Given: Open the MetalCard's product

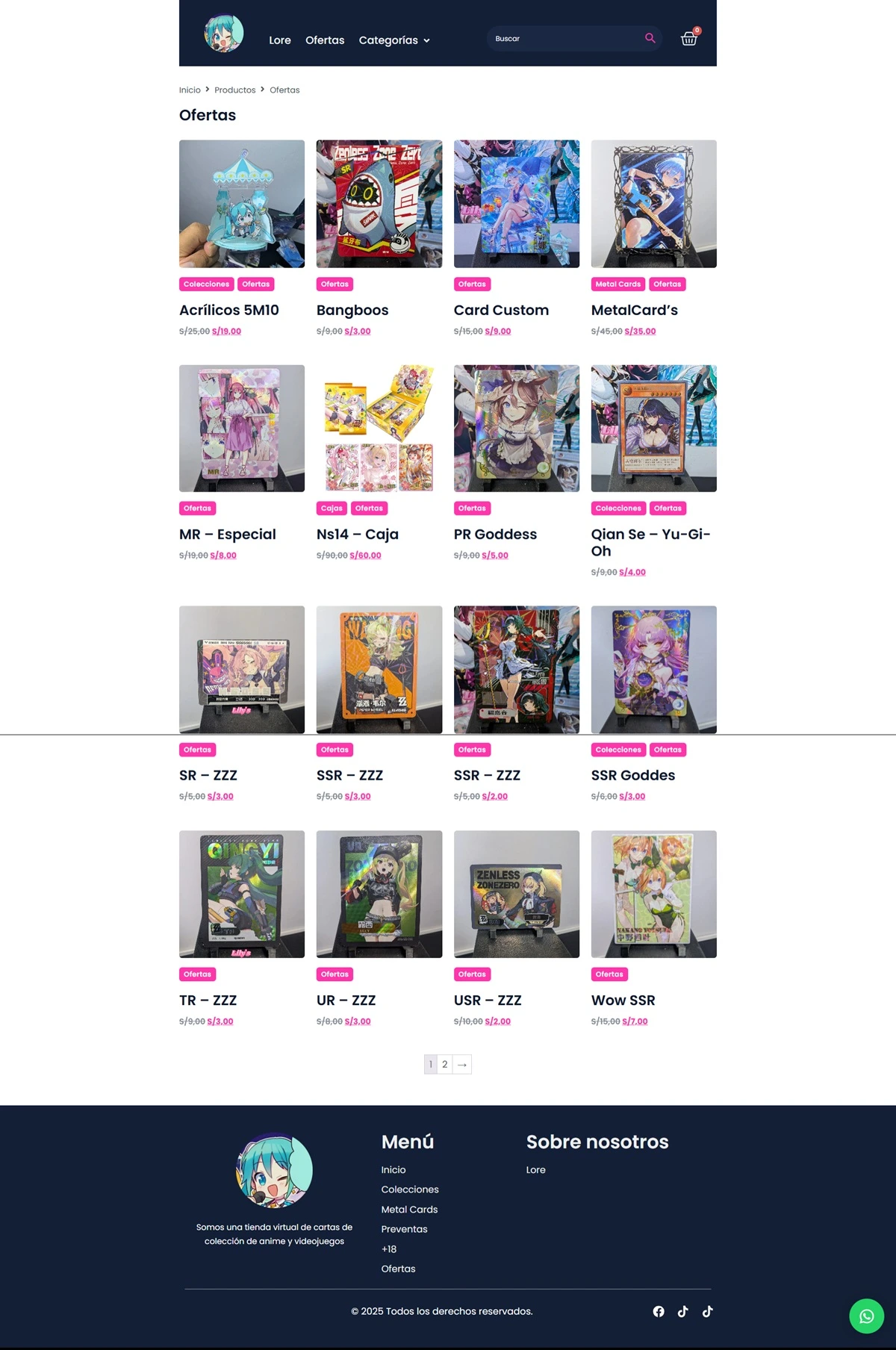Looking at the screenshot, I should click(x=634, y=310).
